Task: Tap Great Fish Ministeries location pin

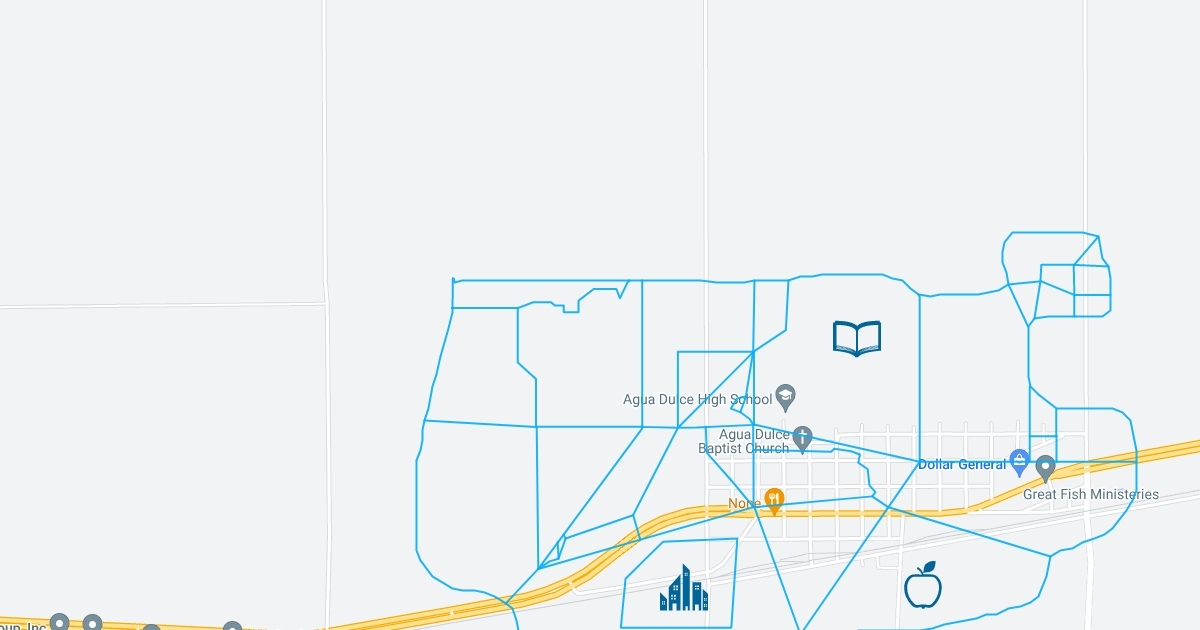Action: pyautogui.click(x=1046, y=467)
